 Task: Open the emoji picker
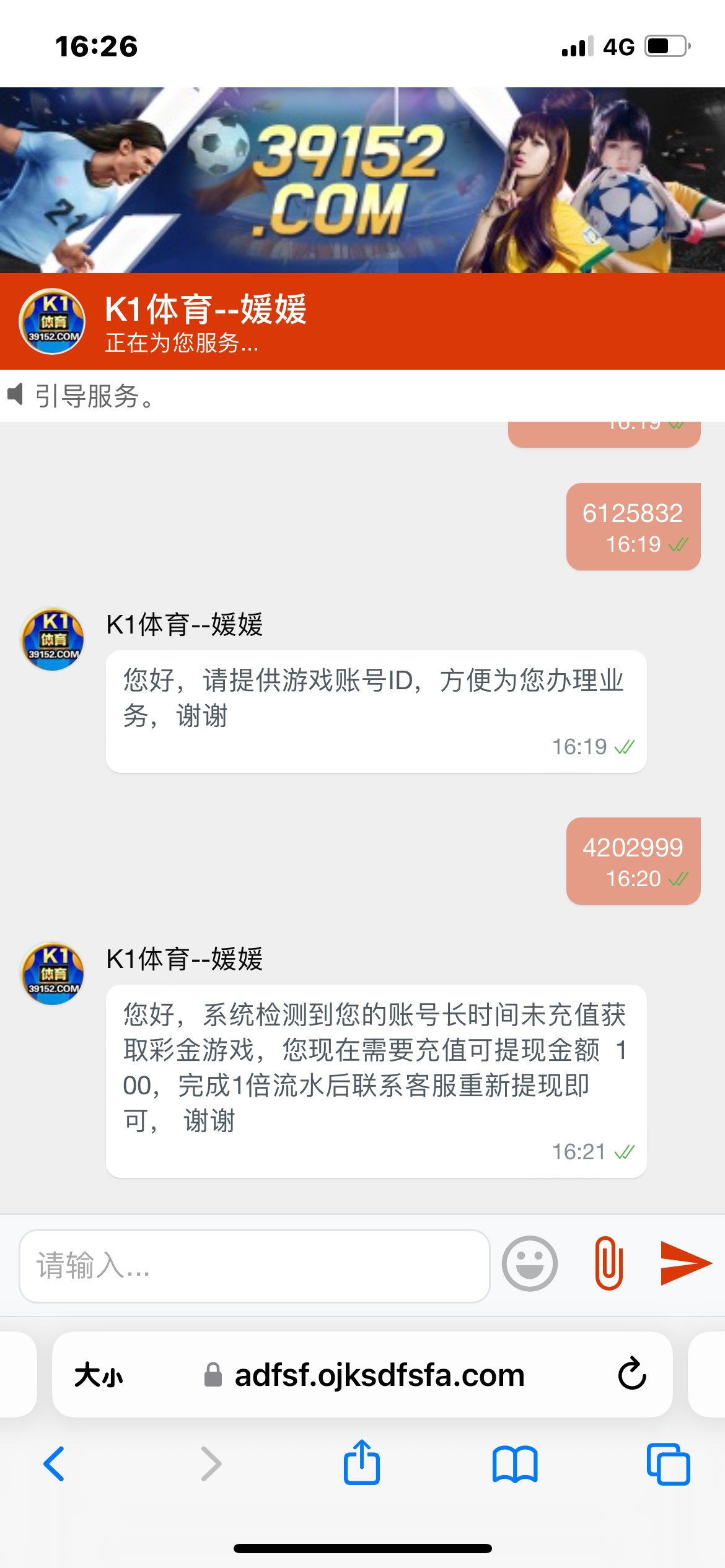click(x=530, y=1263)
